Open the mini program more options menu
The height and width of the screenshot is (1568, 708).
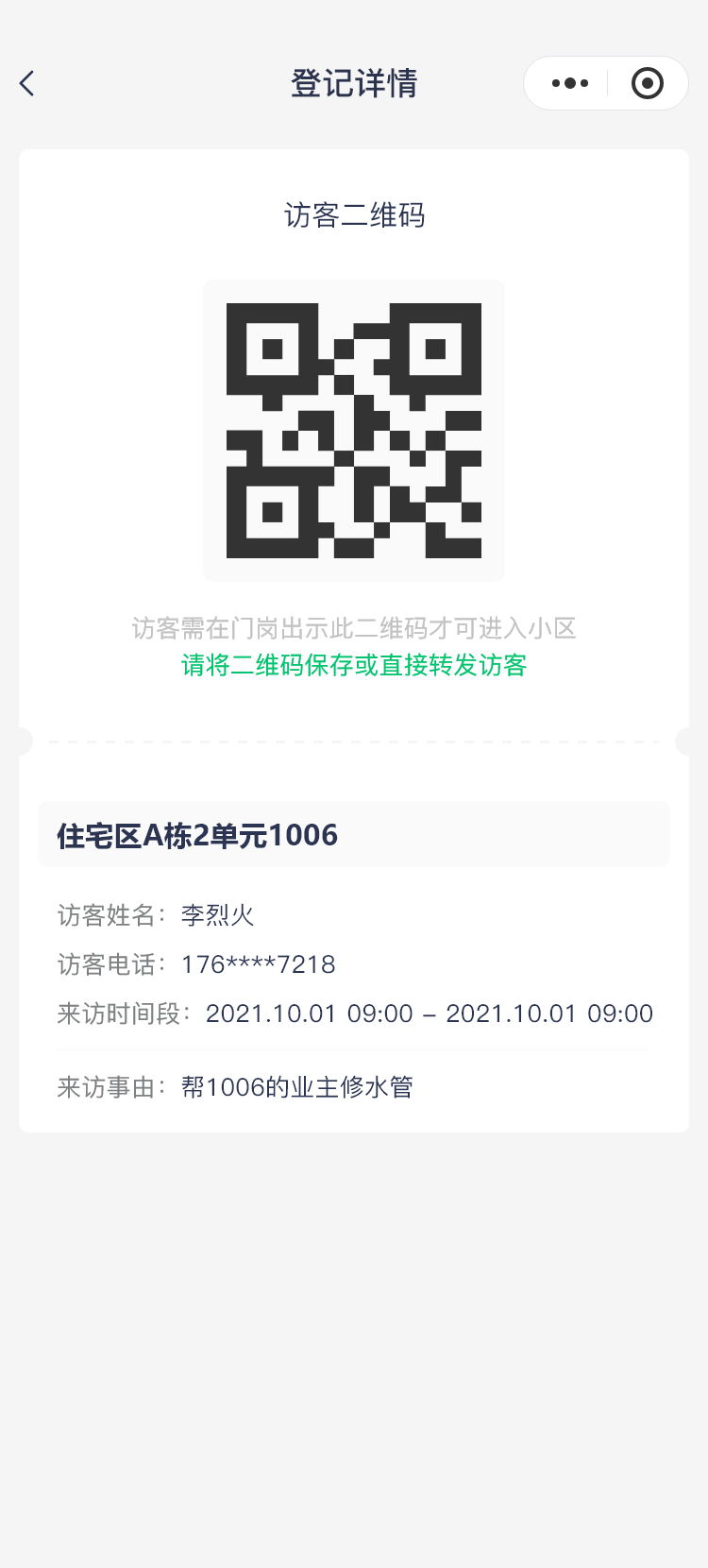(569, 83)
